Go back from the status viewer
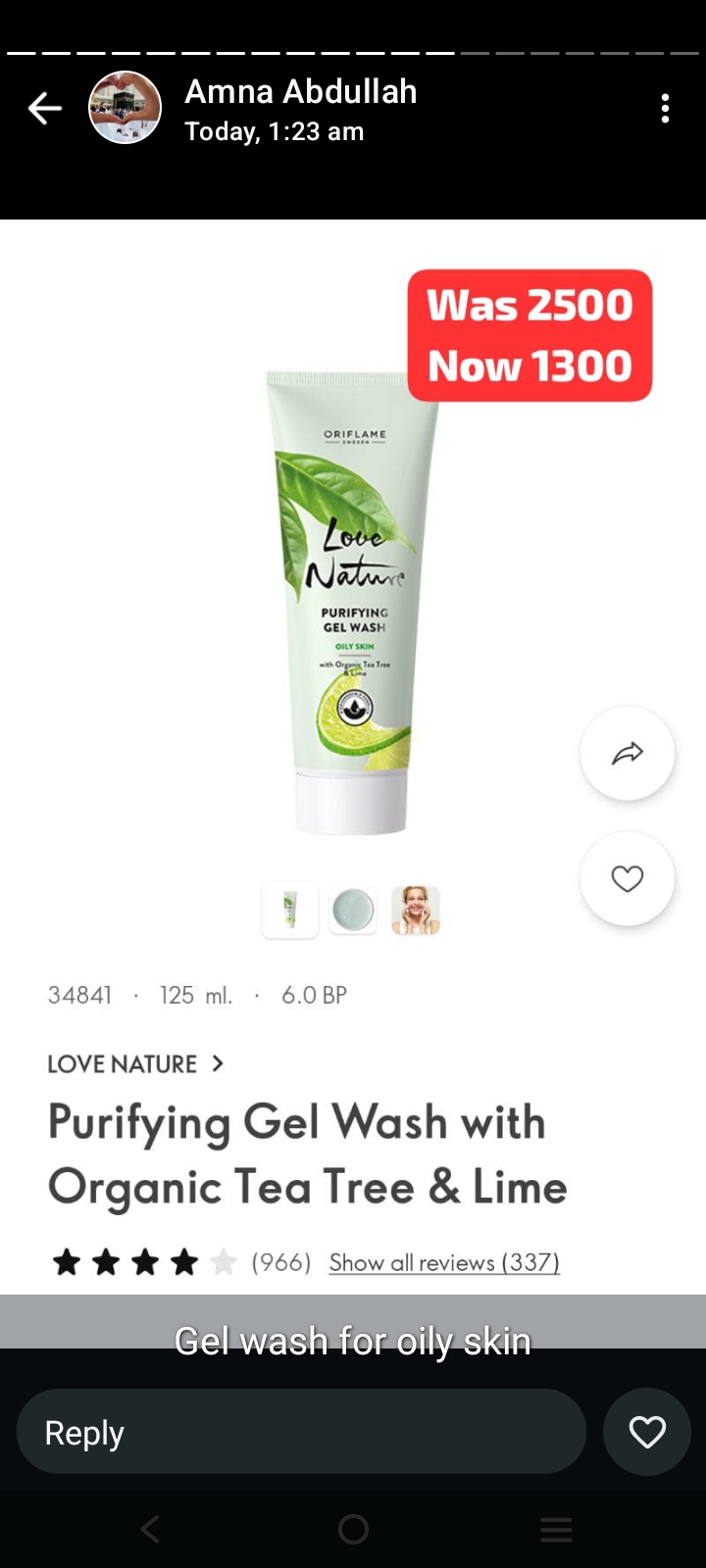706x1568 pixels. click(x=44, y=109)
